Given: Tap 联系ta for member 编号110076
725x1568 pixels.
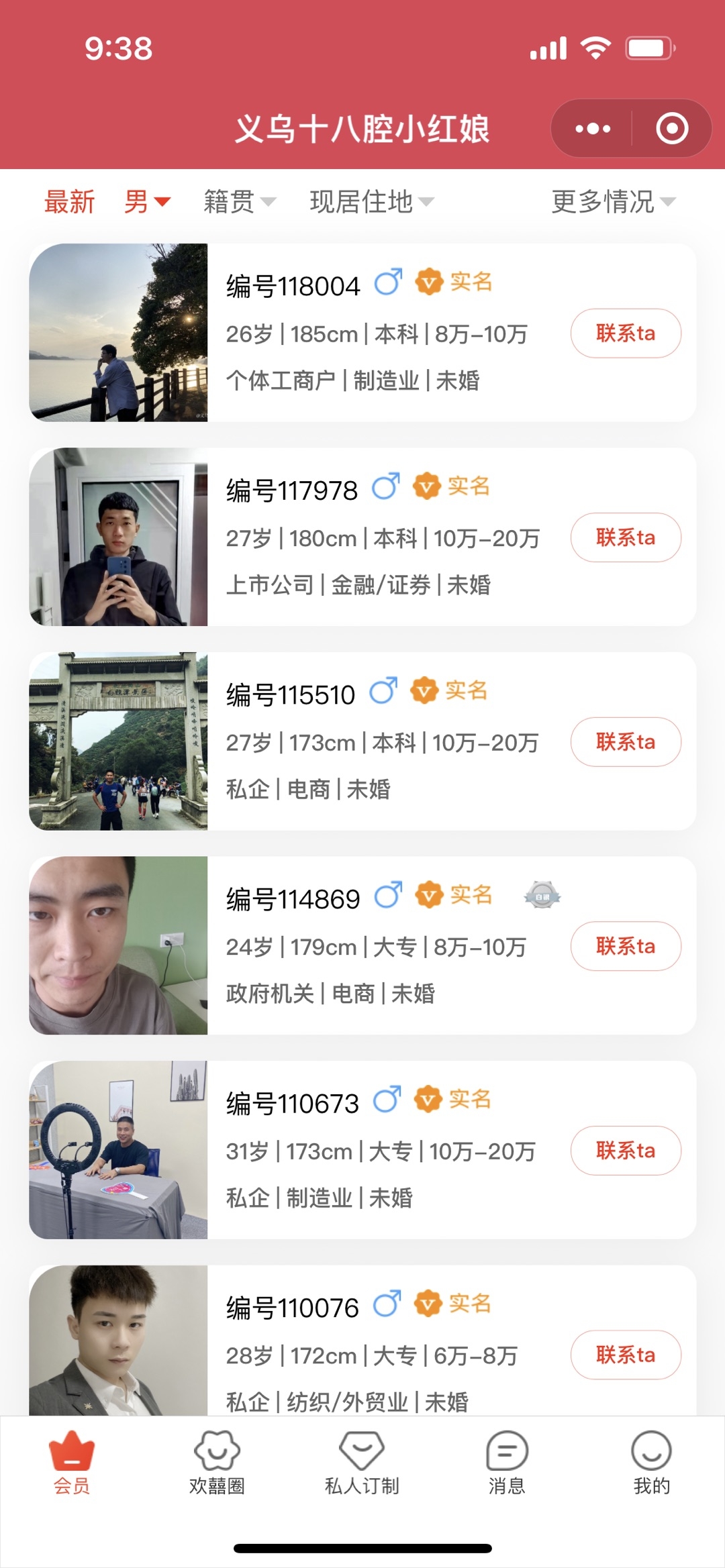Looking at the screenshot, I should coord(626,1355).
